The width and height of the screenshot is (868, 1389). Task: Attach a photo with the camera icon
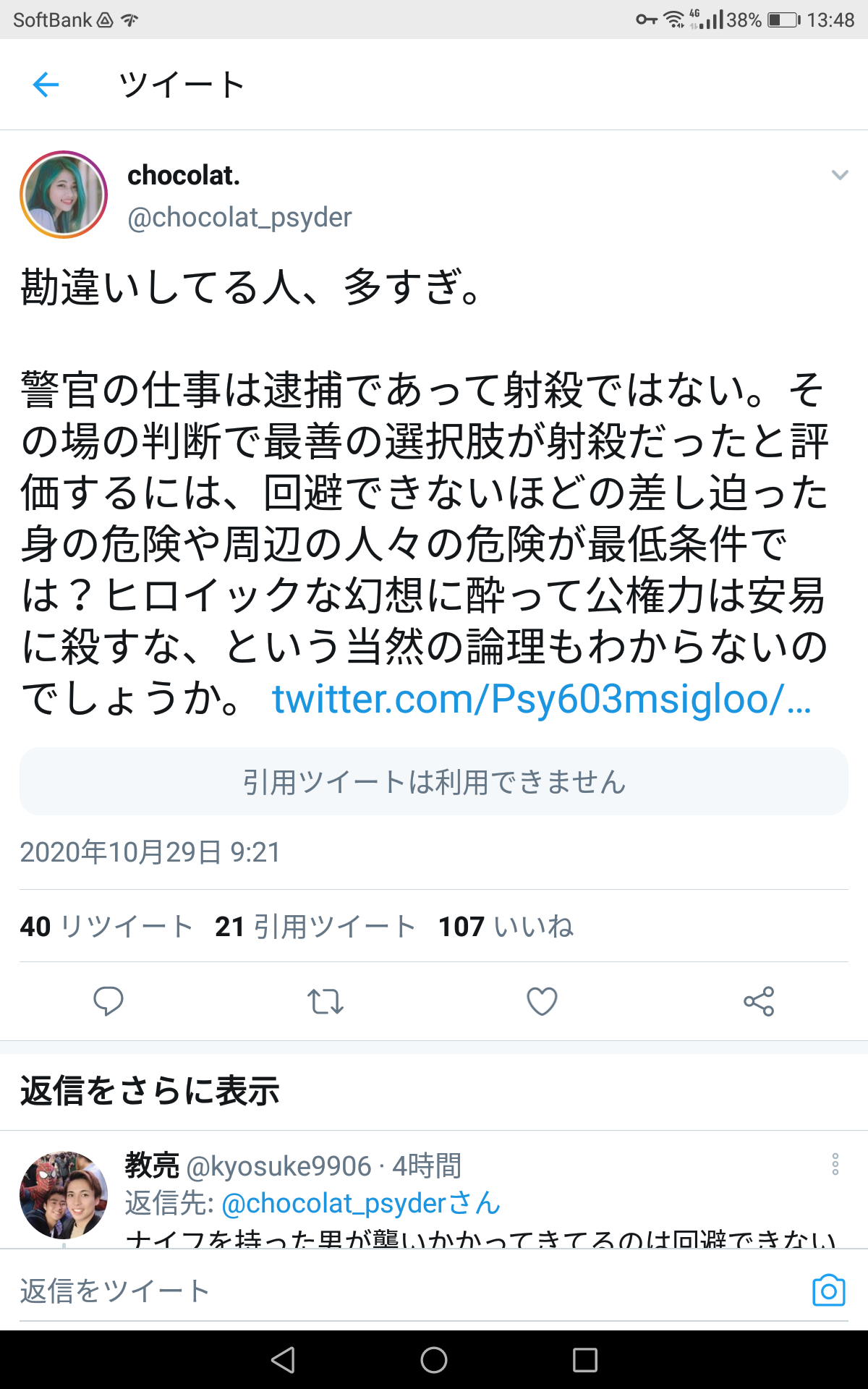coord(828,1291)
